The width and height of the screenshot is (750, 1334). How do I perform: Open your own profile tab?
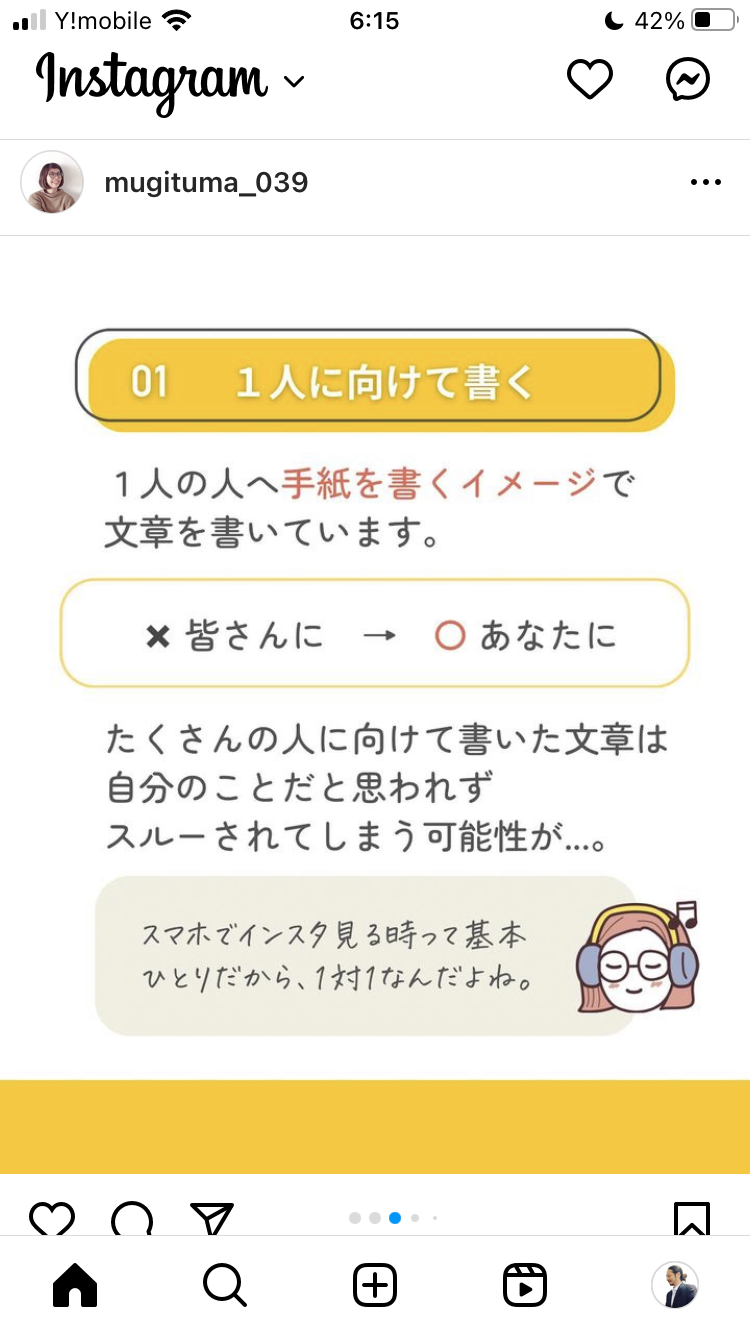click(x=675, y=1285)
